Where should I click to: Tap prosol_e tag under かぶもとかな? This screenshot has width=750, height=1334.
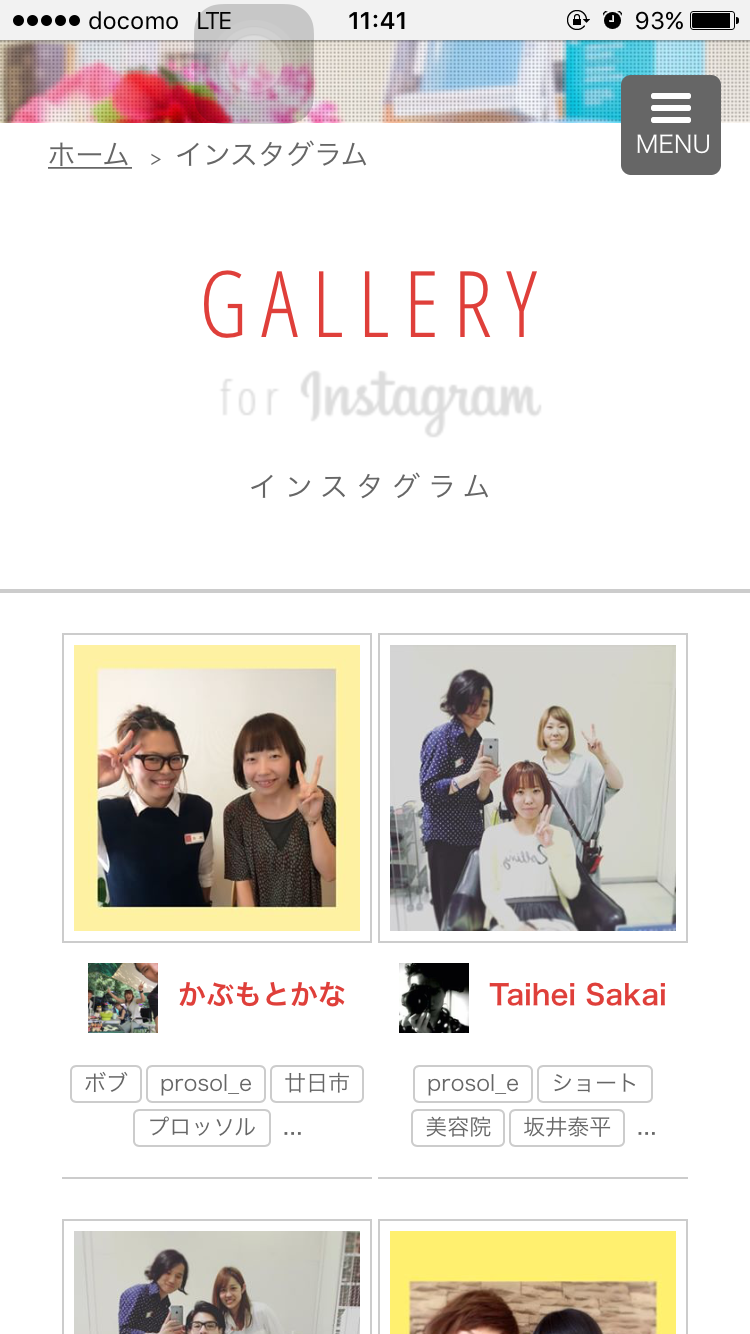[206, 1084]
